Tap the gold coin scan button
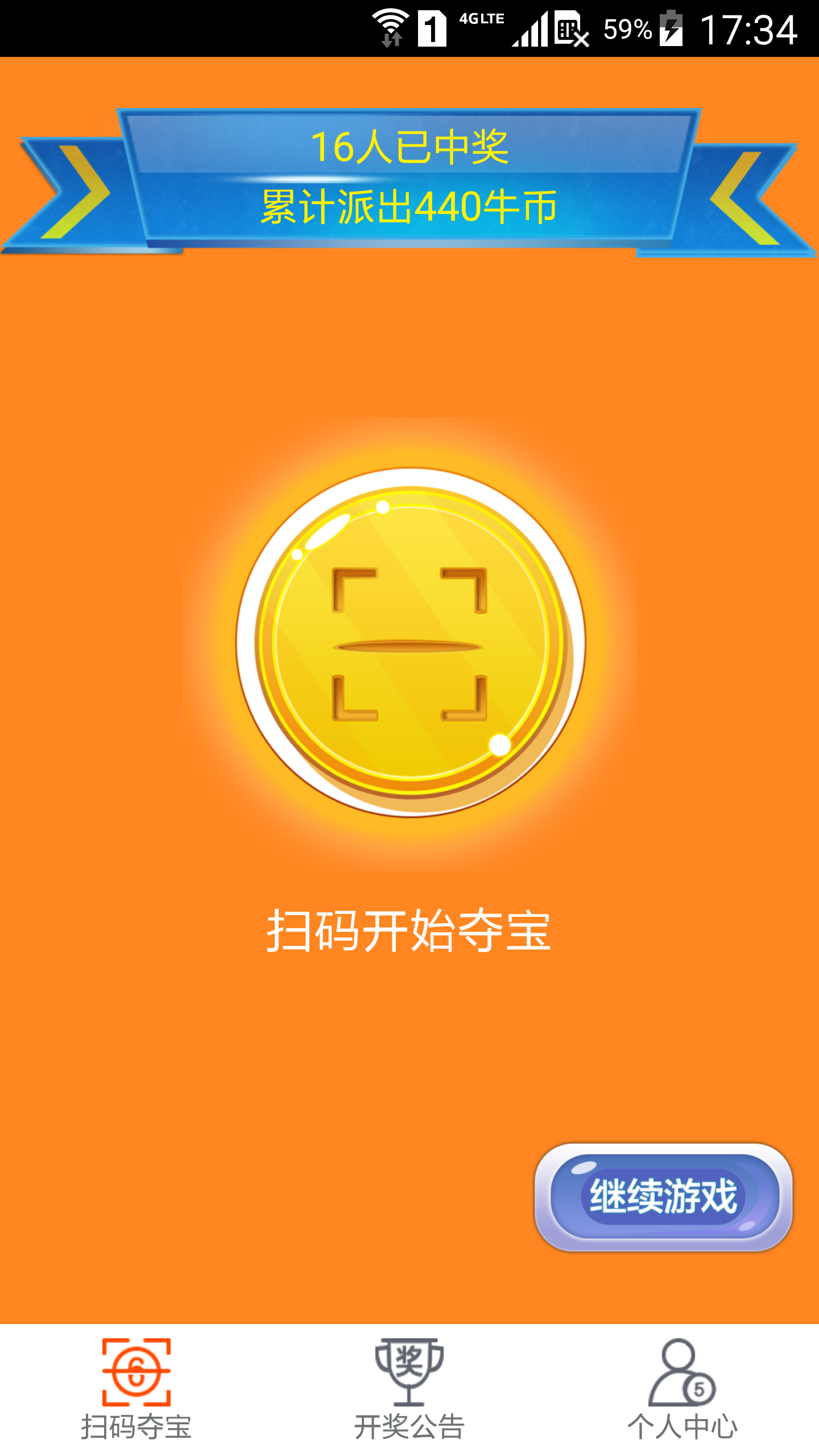Viewport: 819px width, 1456px height. (410, 643)
